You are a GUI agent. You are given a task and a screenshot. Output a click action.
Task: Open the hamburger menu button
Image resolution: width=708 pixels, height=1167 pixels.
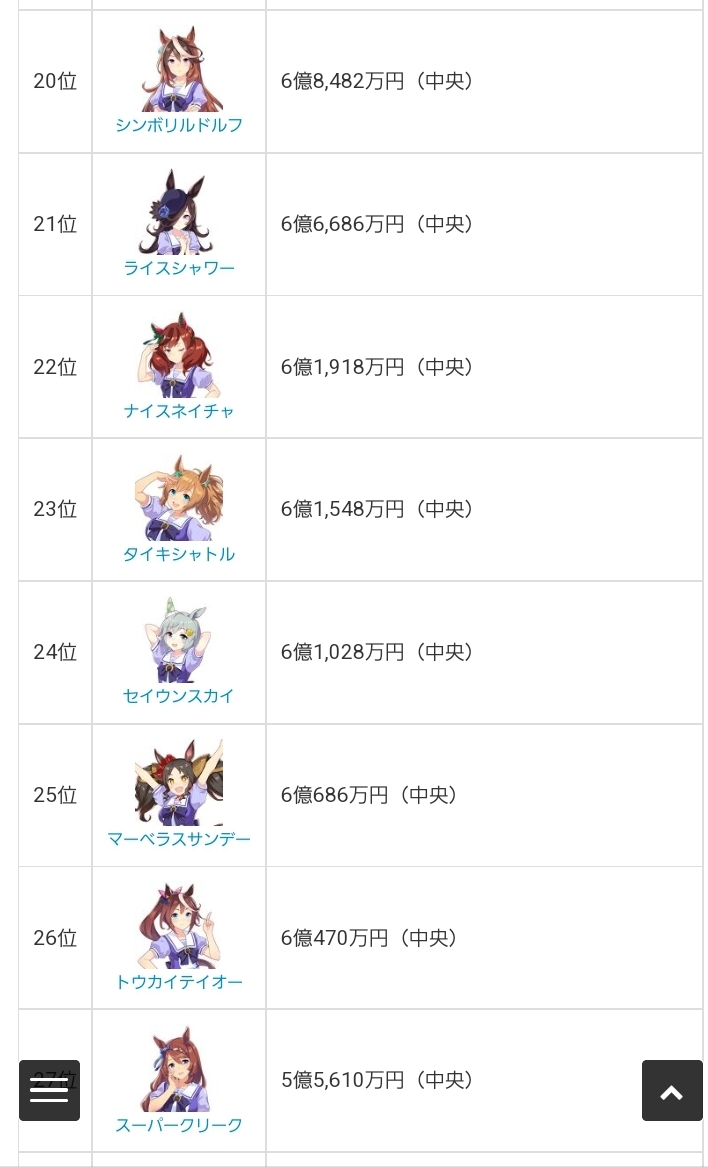point(49,1090)
